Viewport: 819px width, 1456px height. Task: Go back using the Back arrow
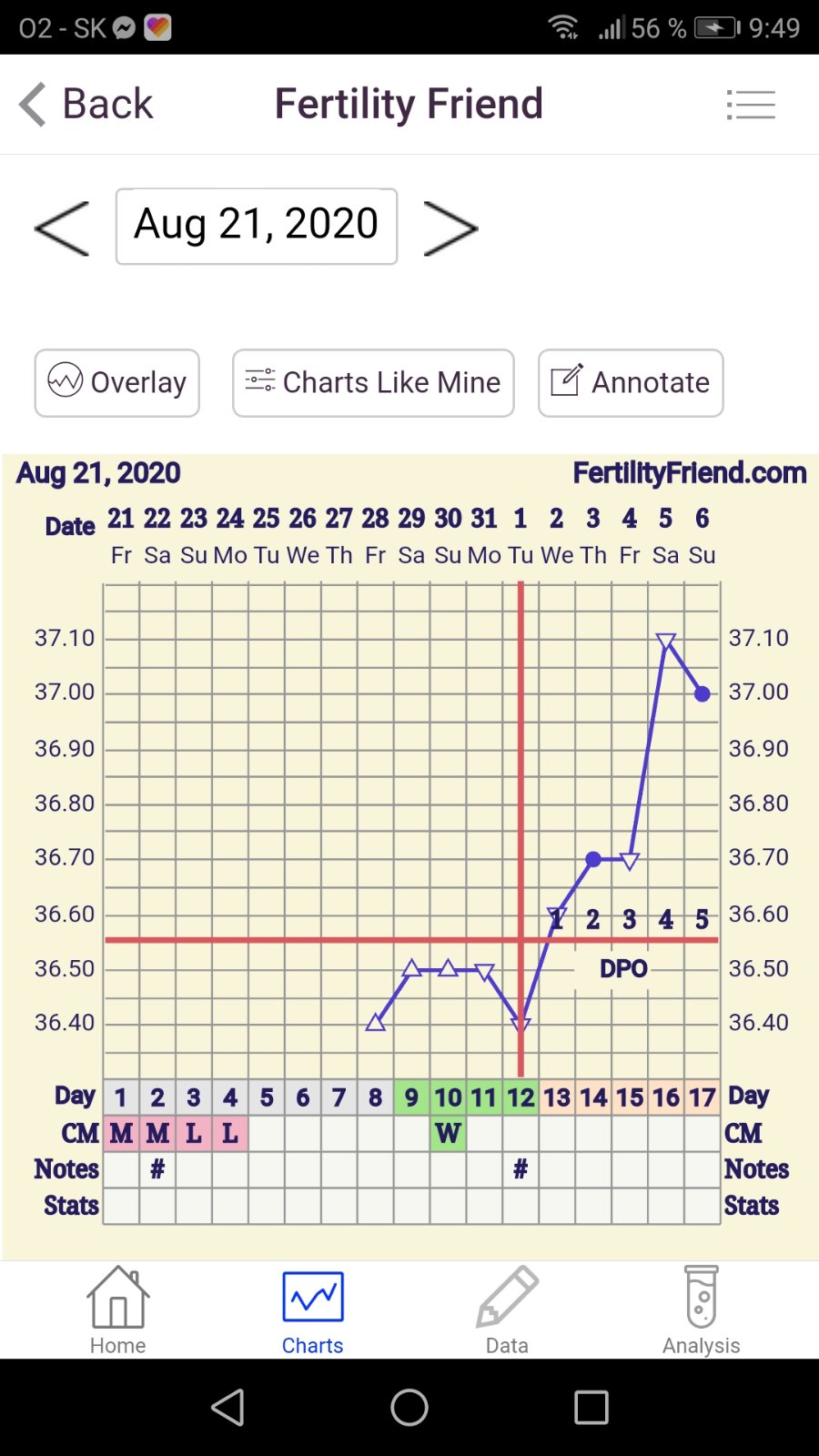pyautogui.click(x=86, y=104)
